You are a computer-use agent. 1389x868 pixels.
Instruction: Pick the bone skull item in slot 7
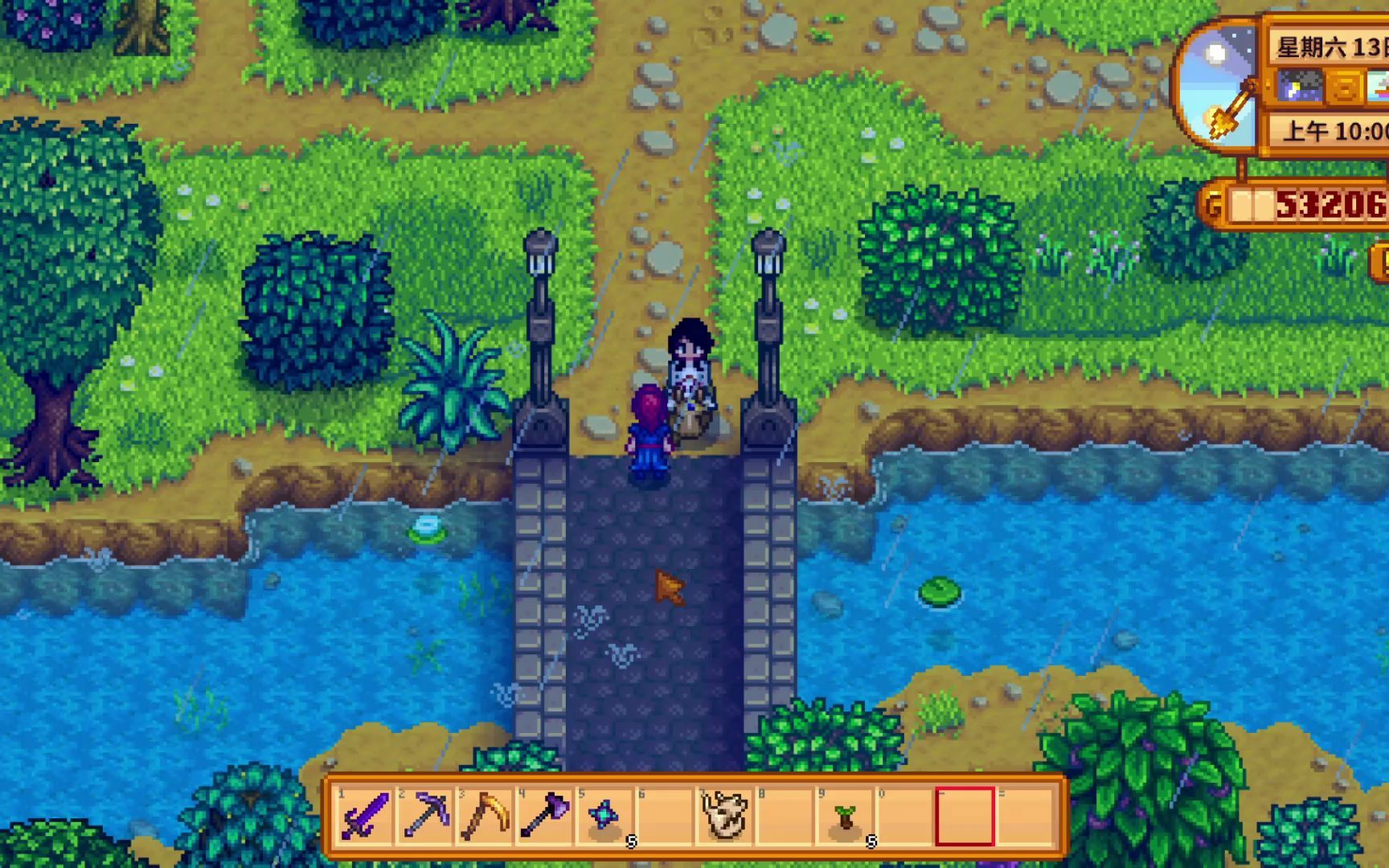[x=725, y=817]
